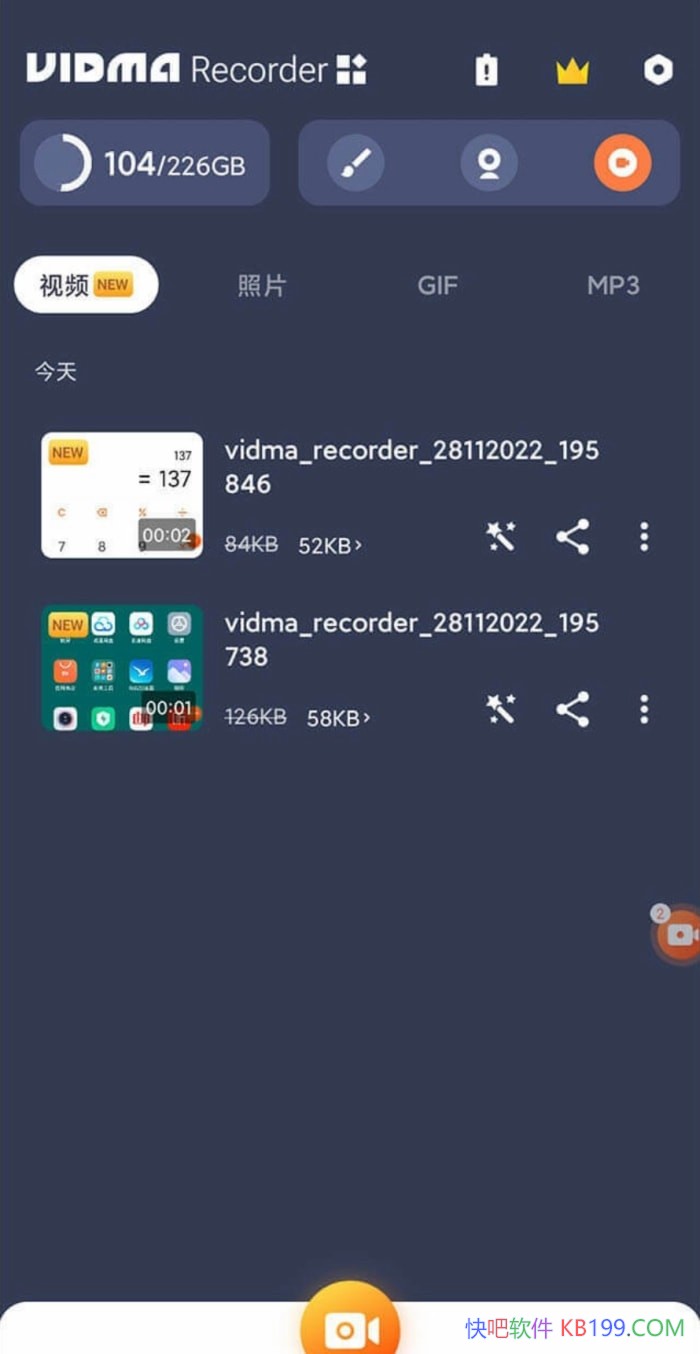Open the premium crown icon
Image resolution: width=700 pixels, height=1354 pixels.
(572, 71)
